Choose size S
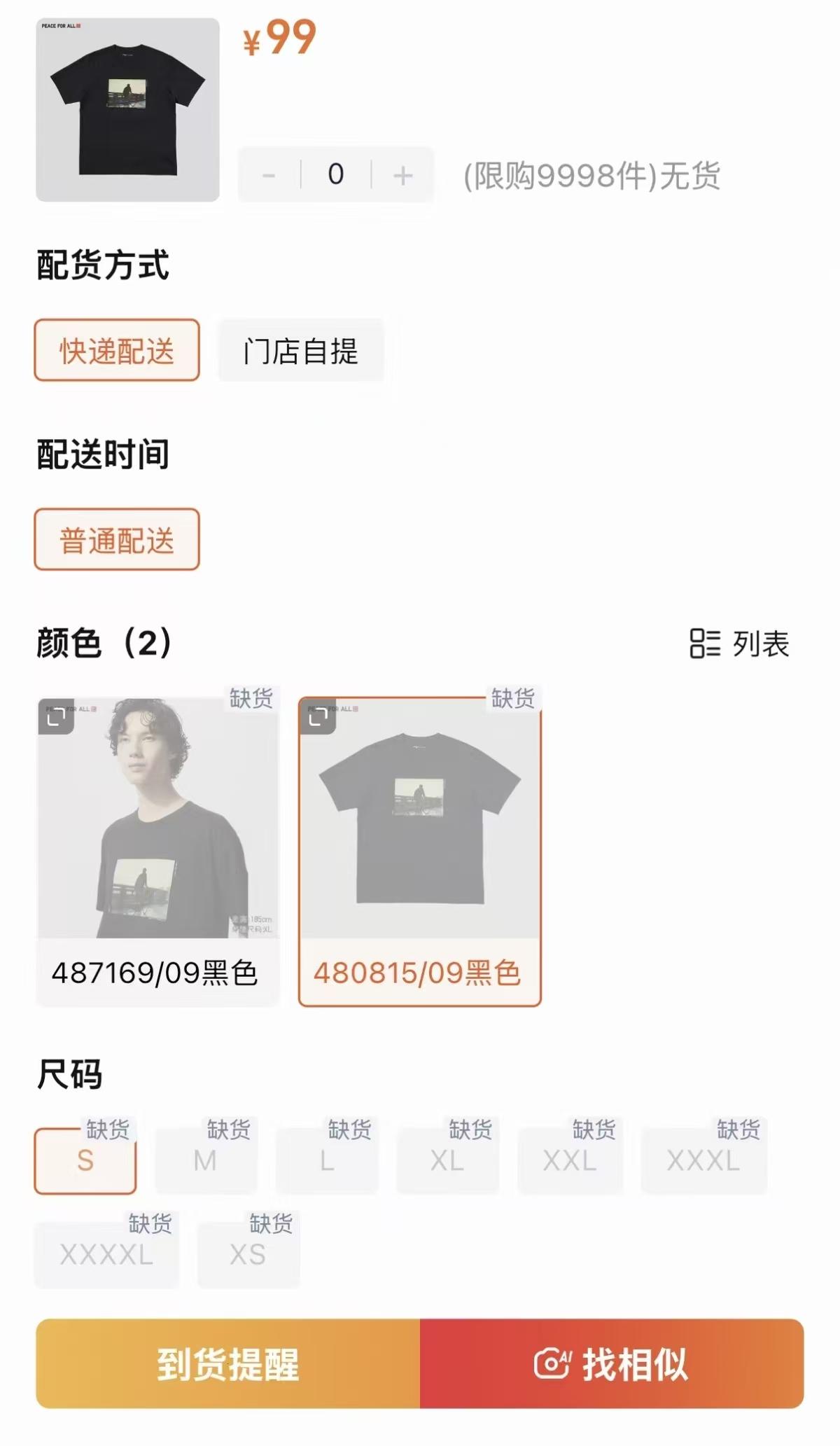The width and height of the screenshot is (840, 1446). tap(85, 1160)
